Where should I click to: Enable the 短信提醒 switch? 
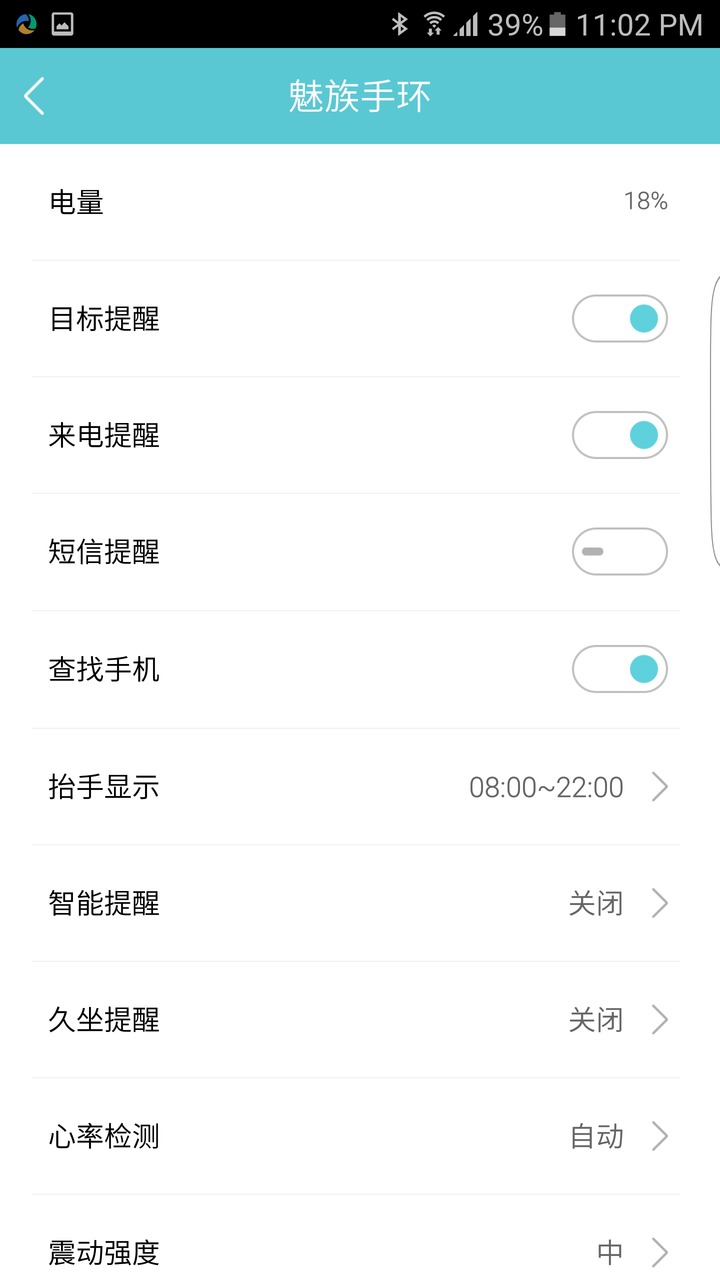point(619,552)
